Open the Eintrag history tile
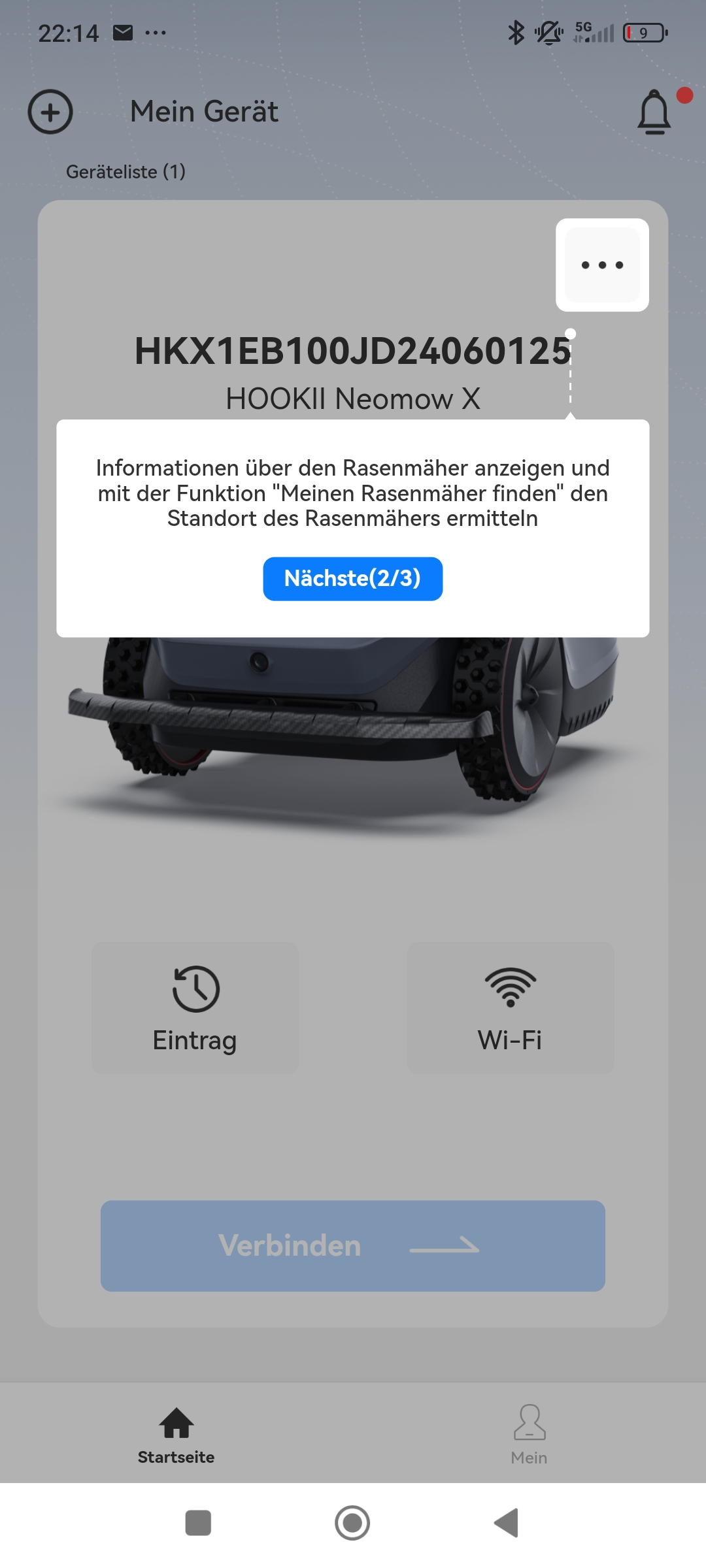 (195, 1007)
